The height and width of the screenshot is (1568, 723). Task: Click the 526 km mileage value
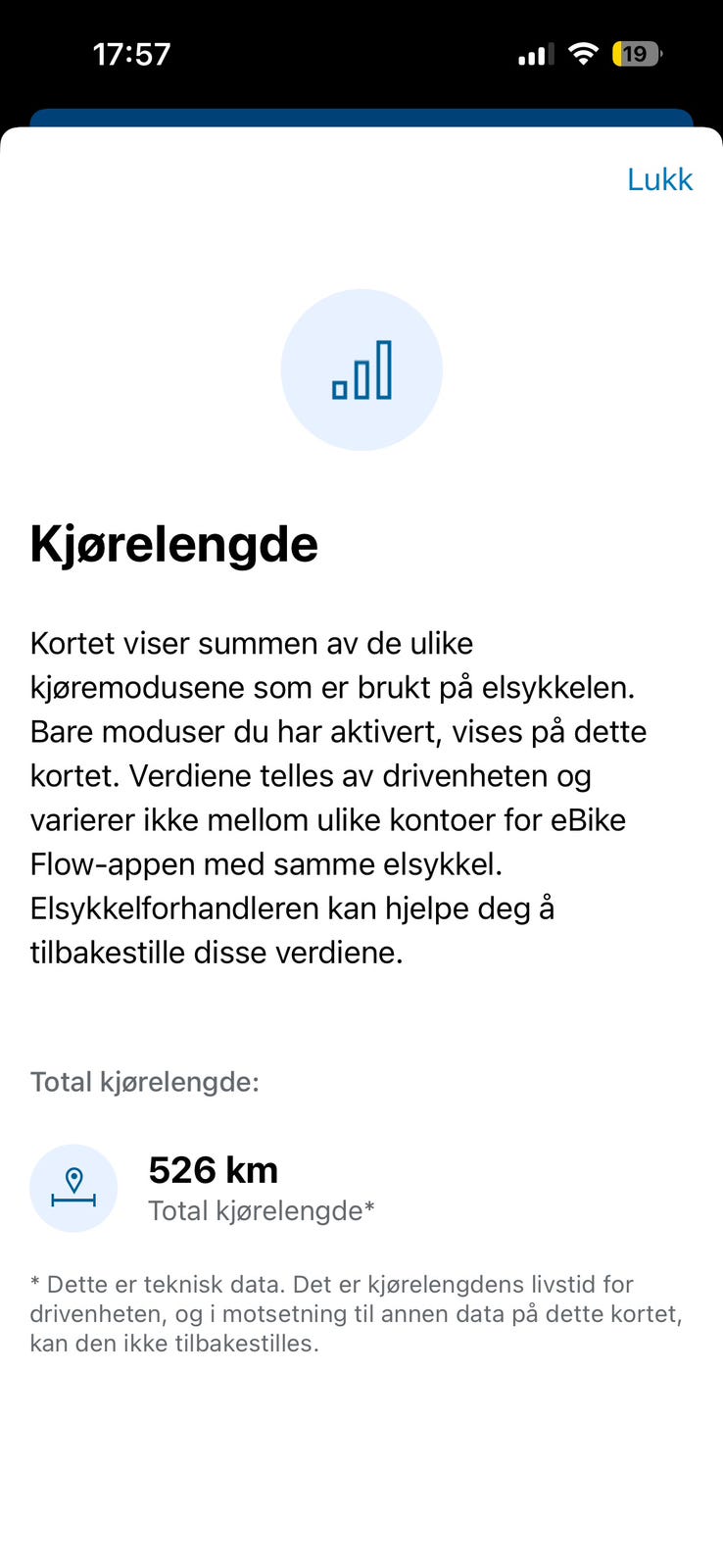[x=213, y=1169]
